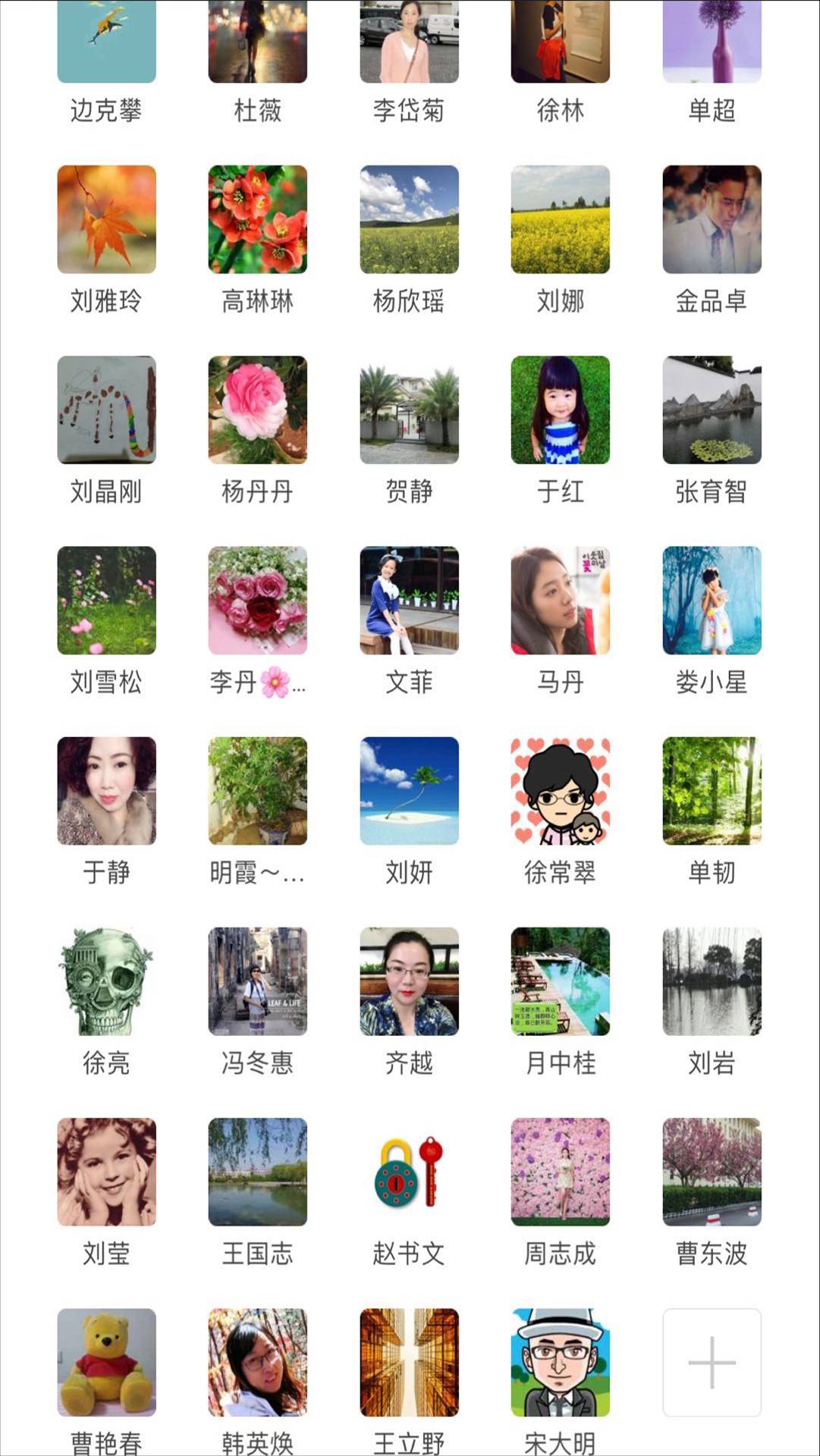
Task: Select member 徐亮
Action: [x=106, y=981]
